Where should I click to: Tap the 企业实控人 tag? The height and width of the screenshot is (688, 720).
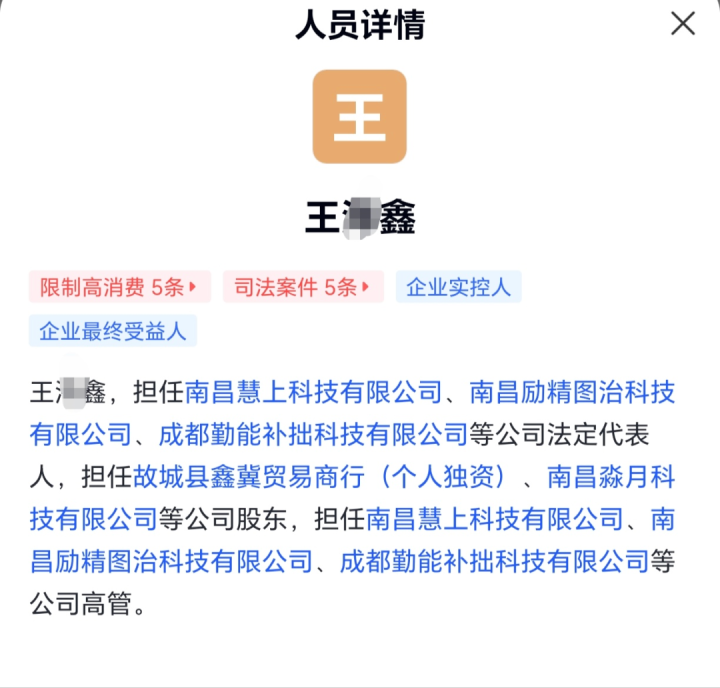click(x=458, y=287)
